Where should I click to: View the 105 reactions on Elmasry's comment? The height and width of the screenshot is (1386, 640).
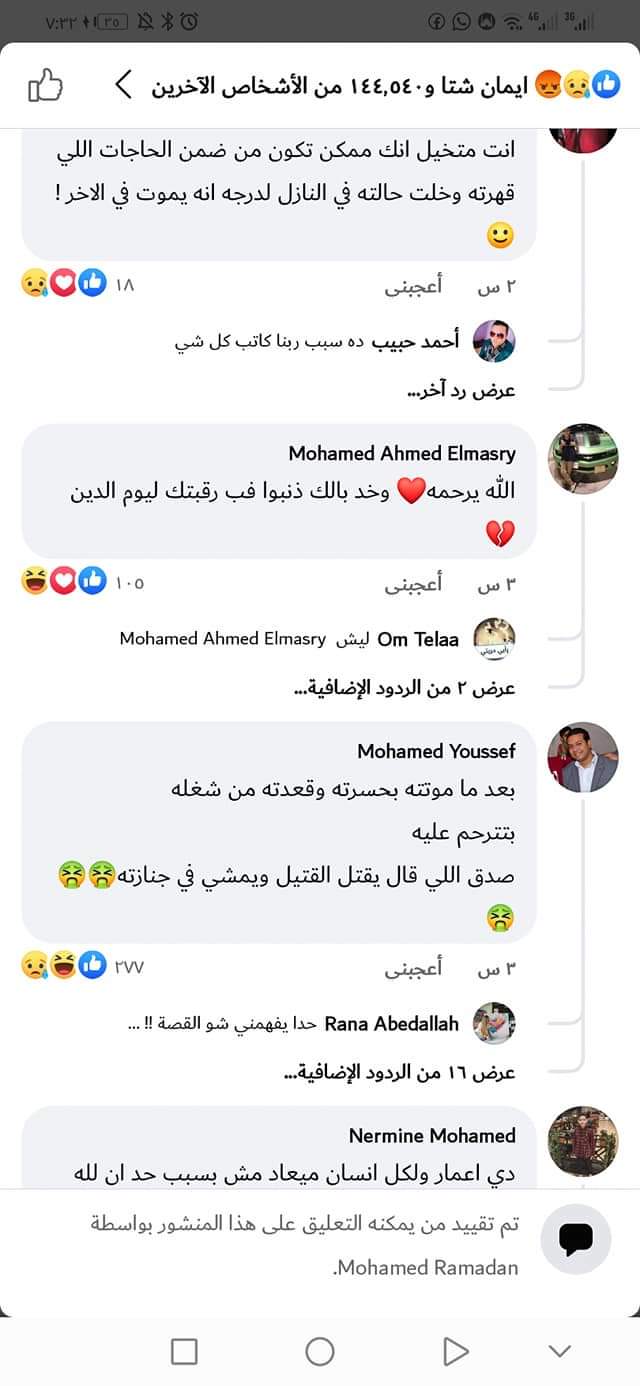82,582
